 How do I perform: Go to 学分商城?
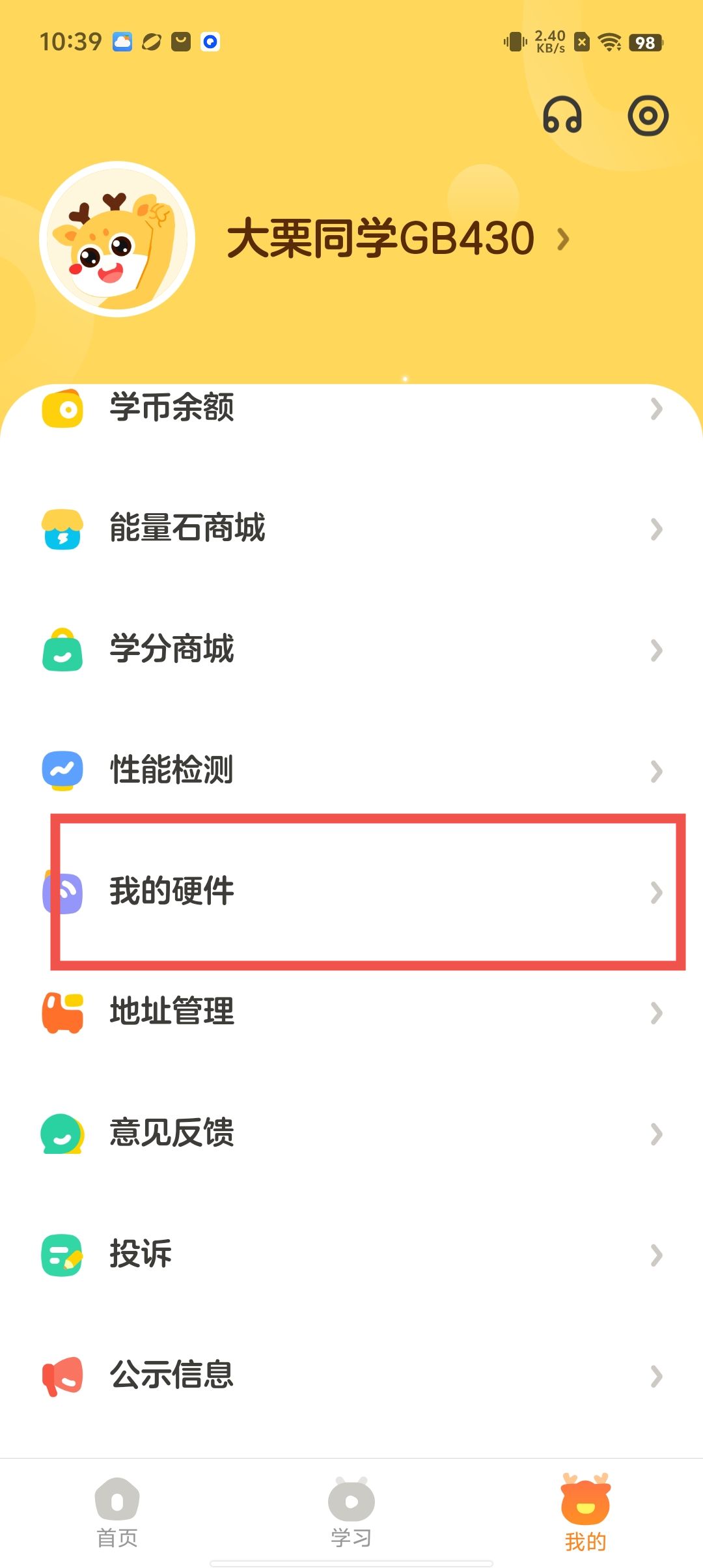pyautogui.click(x=351, y=650)
